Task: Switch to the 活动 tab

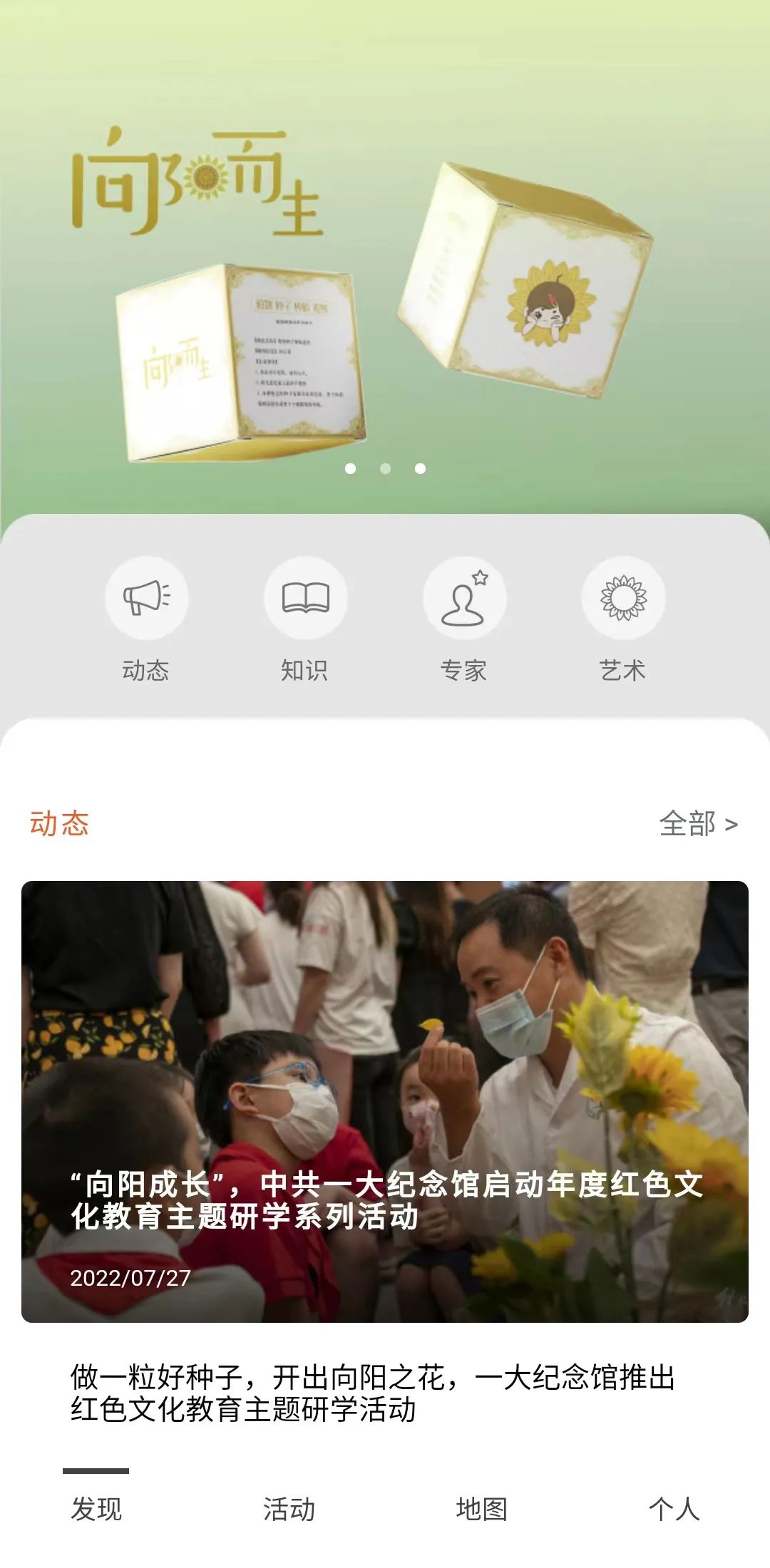Action: click(289, 1508)
